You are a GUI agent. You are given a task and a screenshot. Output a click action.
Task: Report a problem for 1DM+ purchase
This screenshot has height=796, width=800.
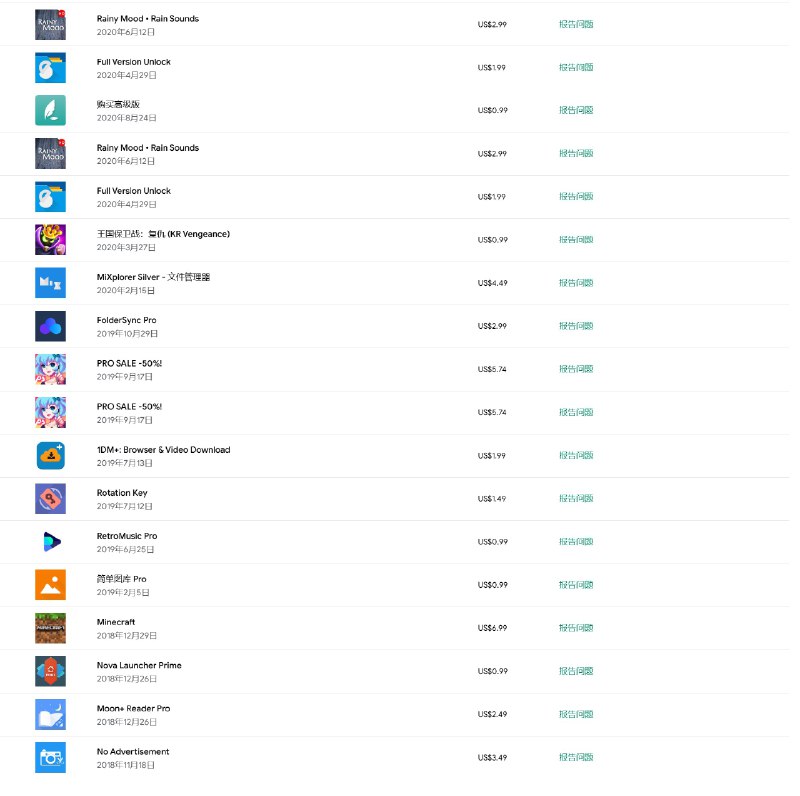575,456
